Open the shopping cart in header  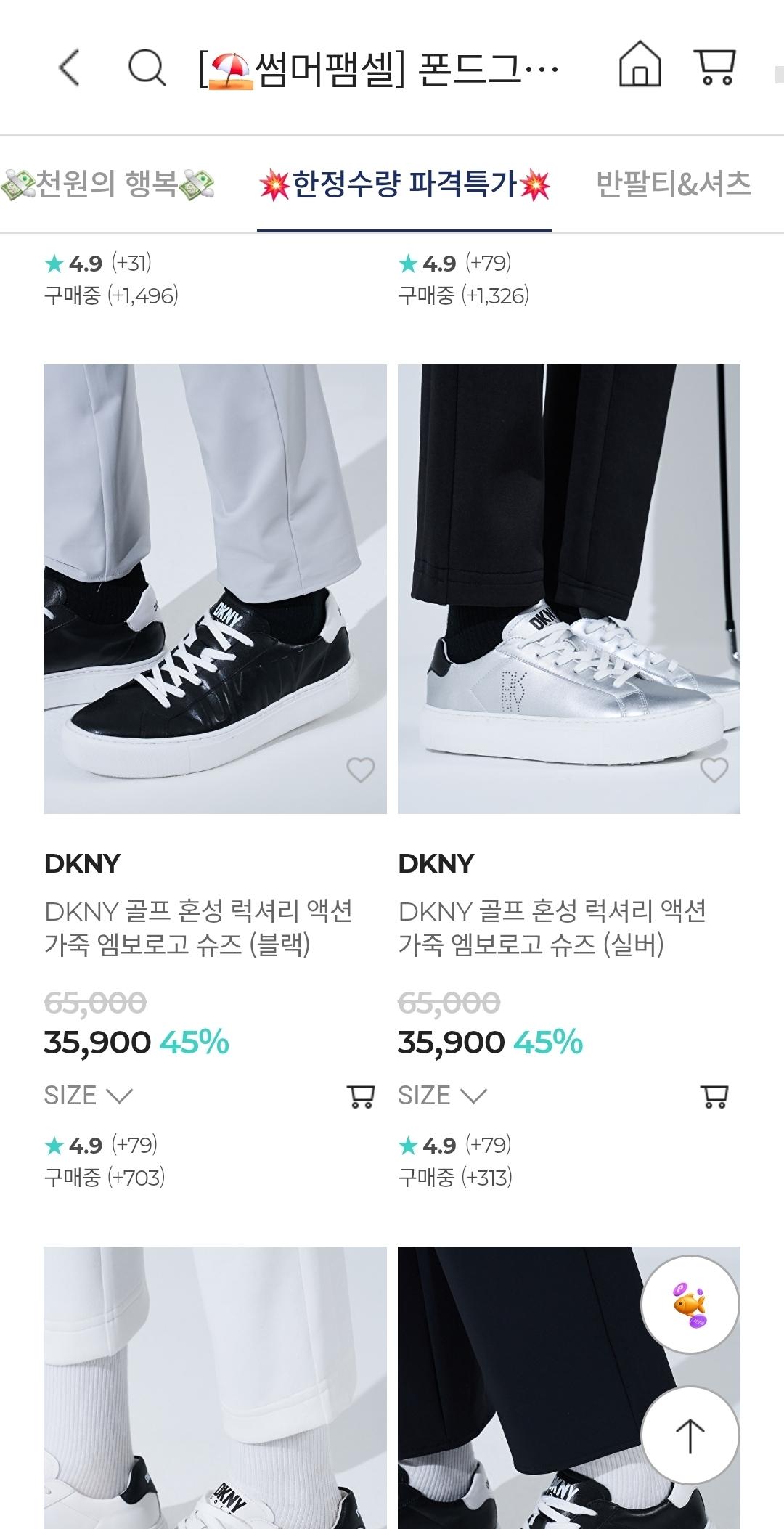(716, 67)
